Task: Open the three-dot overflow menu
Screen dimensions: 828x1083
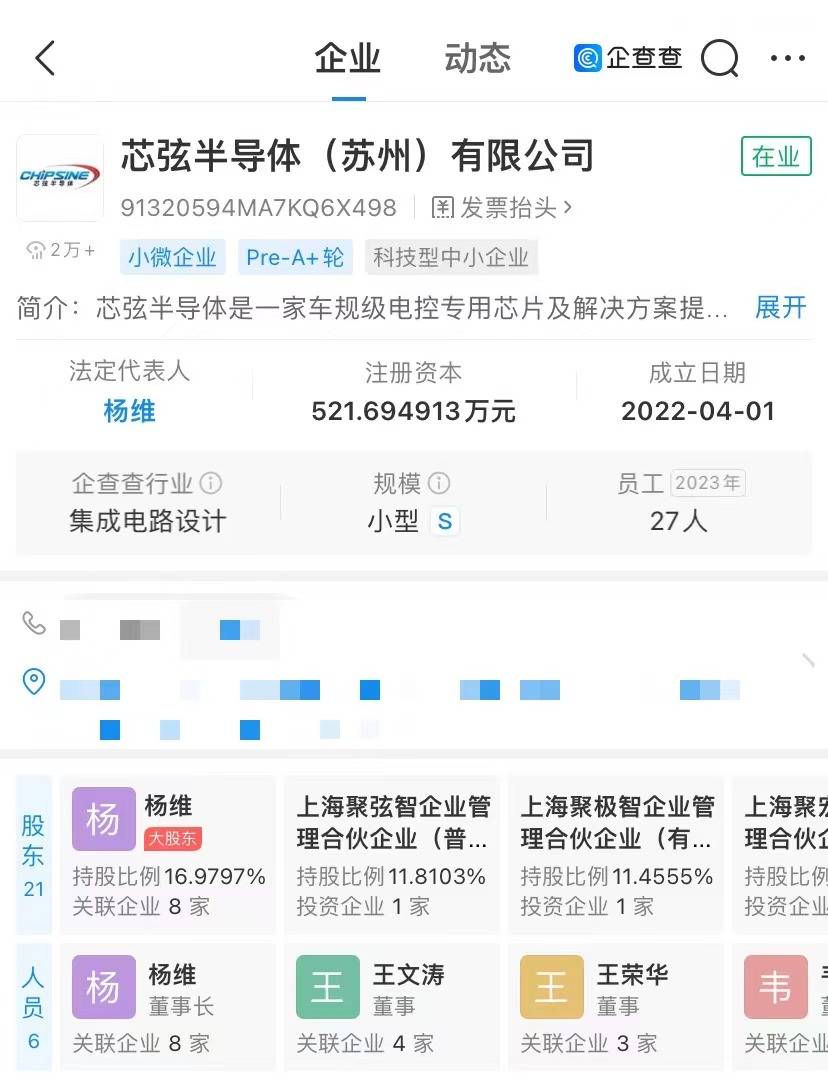Action: [x=788, y=58]
